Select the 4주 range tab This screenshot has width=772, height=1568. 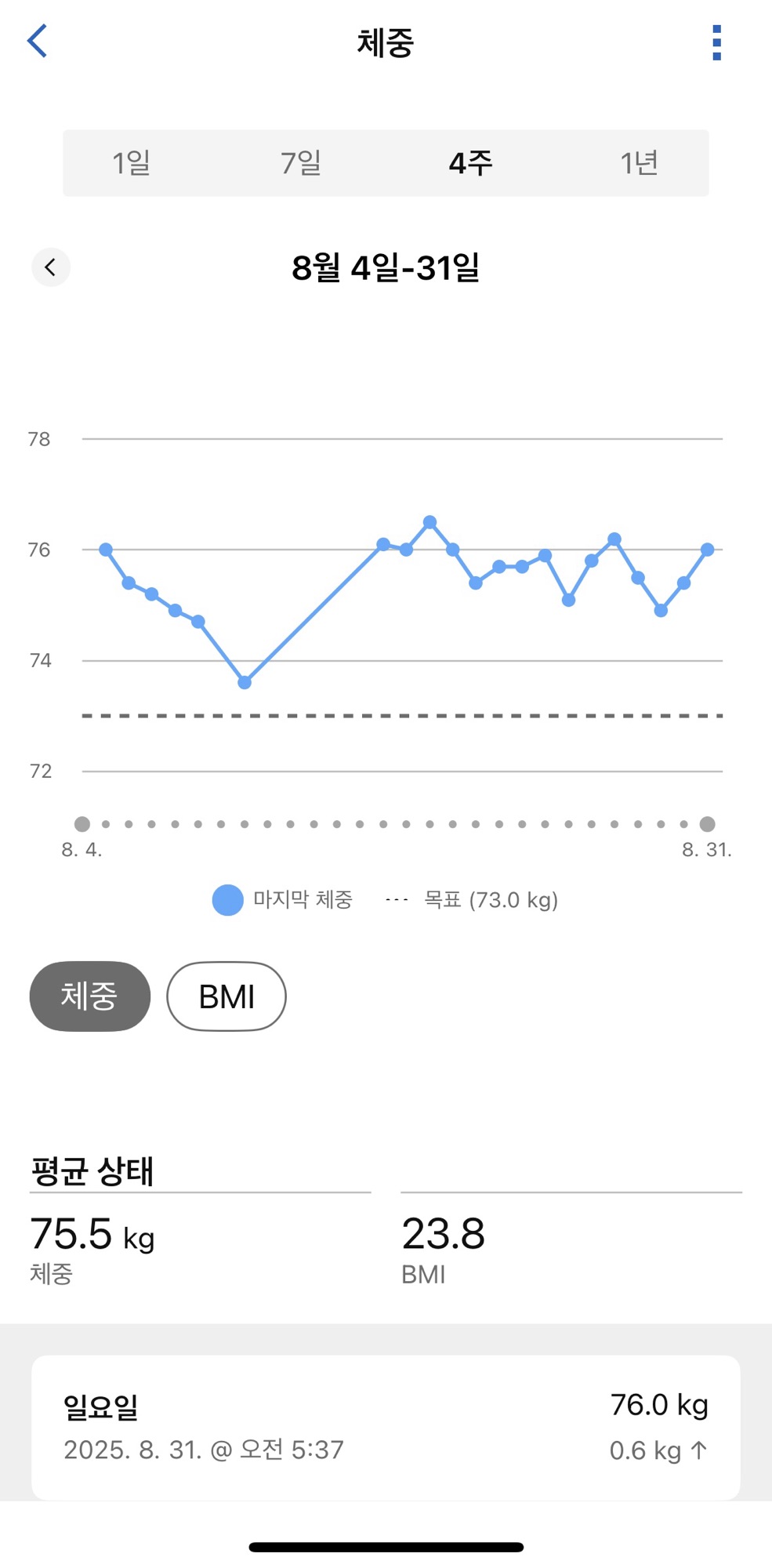470,163
